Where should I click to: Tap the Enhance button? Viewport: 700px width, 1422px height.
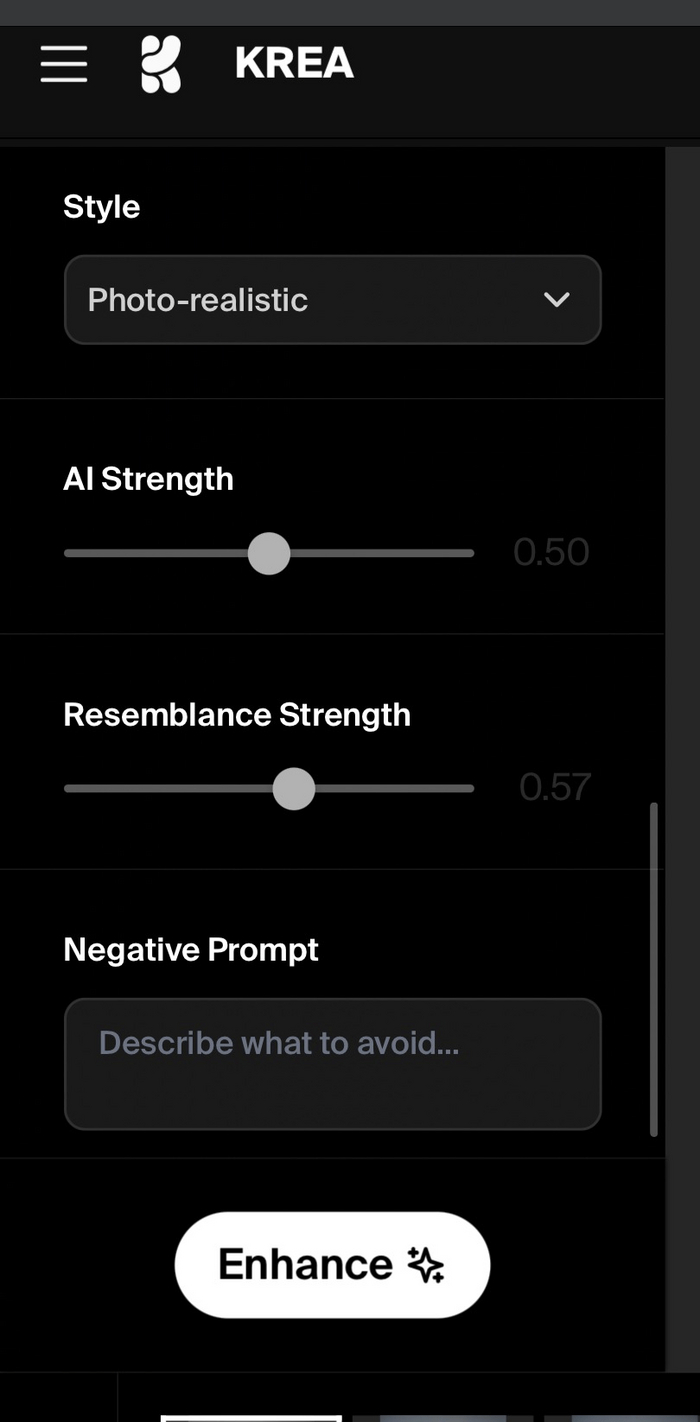332,1265
